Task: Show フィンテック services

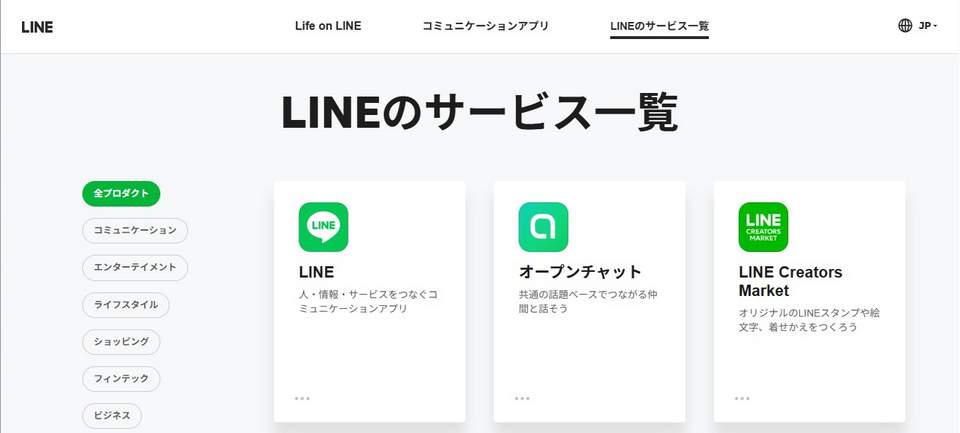Action: click(121, 378)
